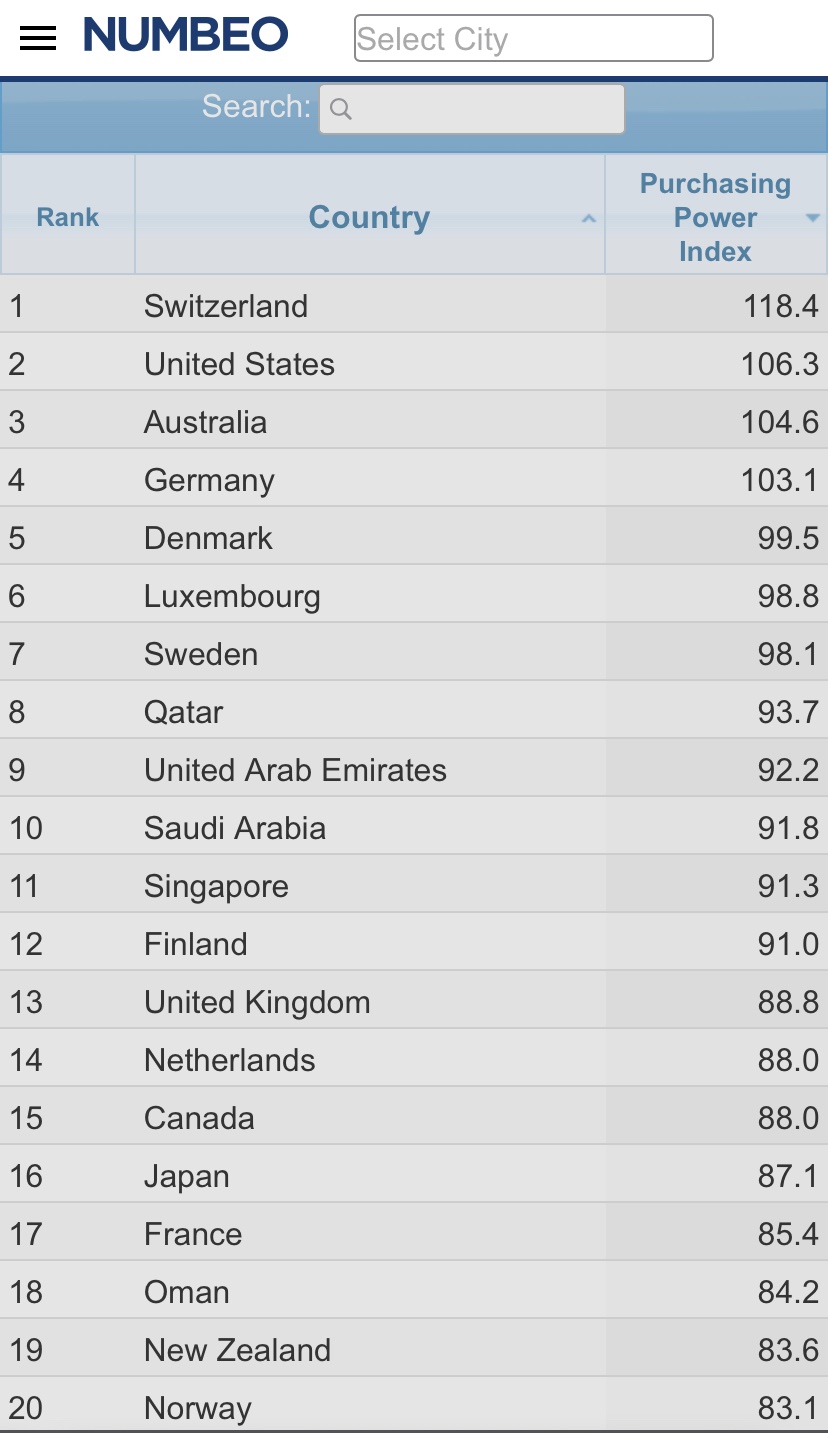Sort table by Country column

click(370, 216)
